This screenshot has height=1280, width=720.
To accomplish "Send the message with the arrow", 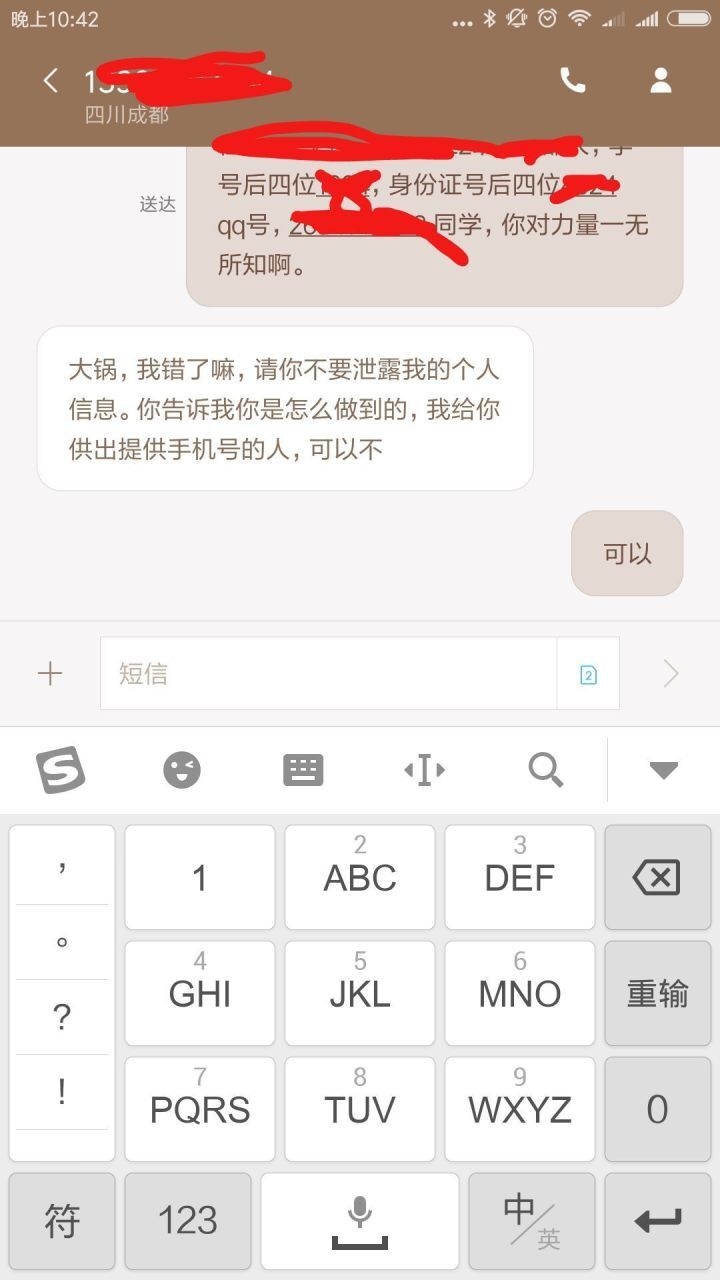I will click(x=671, y=674).
